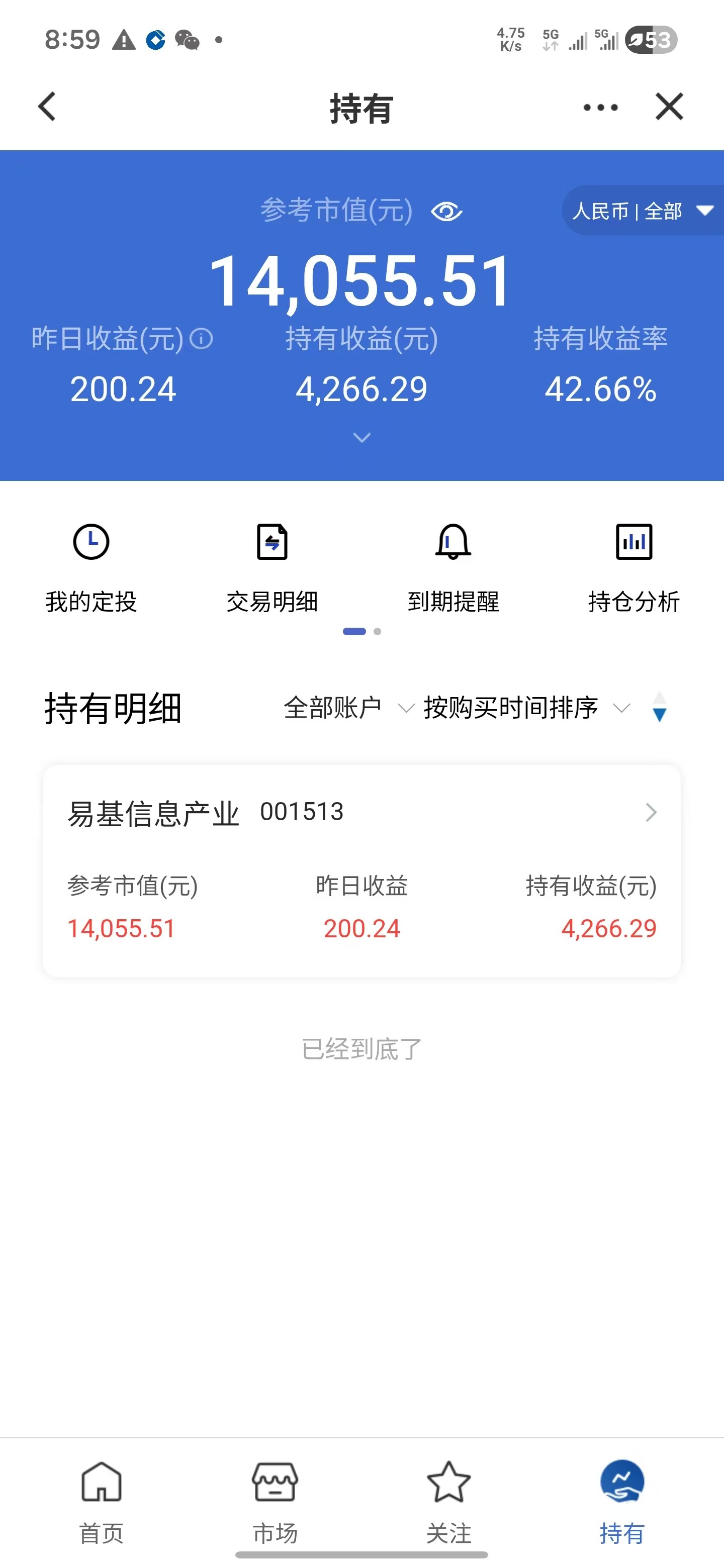Switch to the 首页 tab
This screenshot has height=1568, width=724.
tap(101, 1502)
